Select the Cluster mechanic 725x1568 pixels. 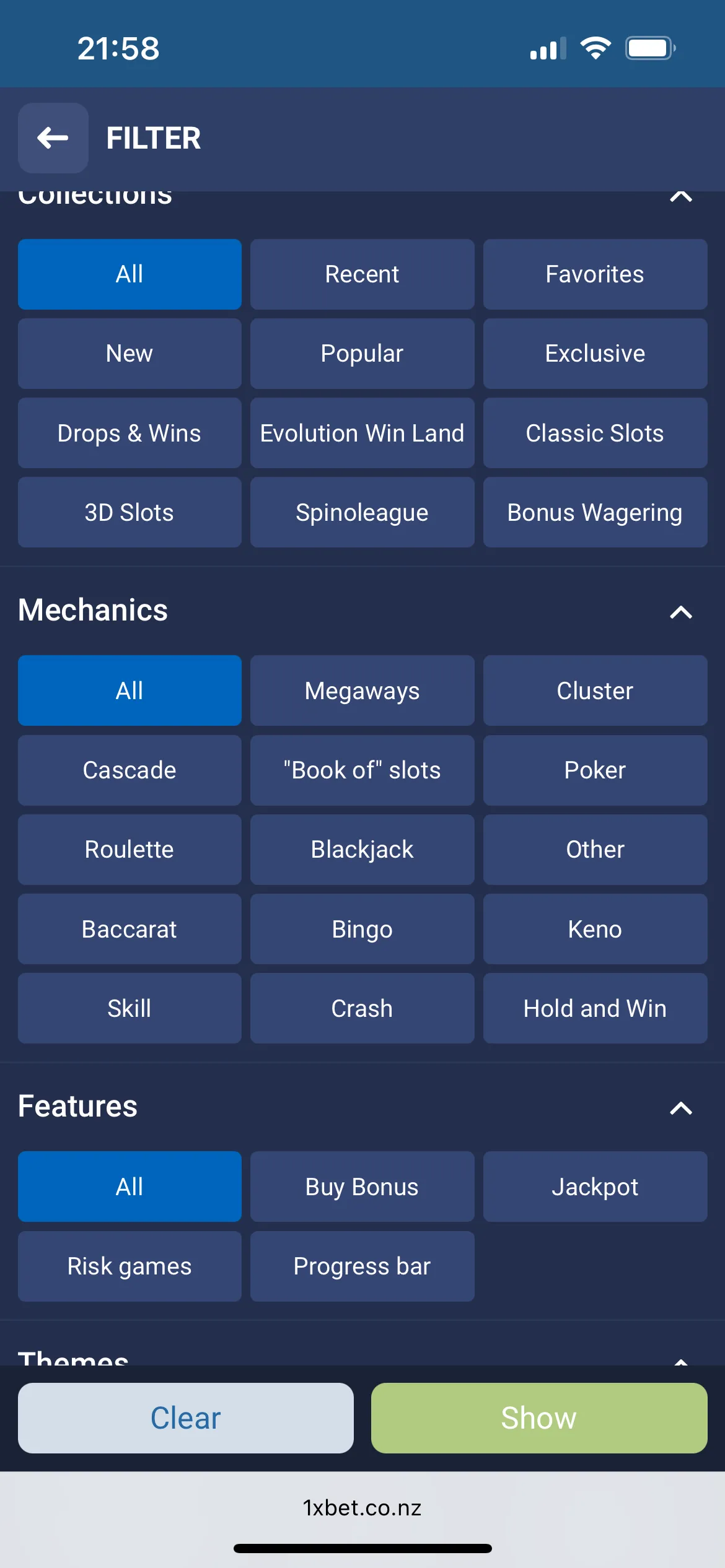595,690
